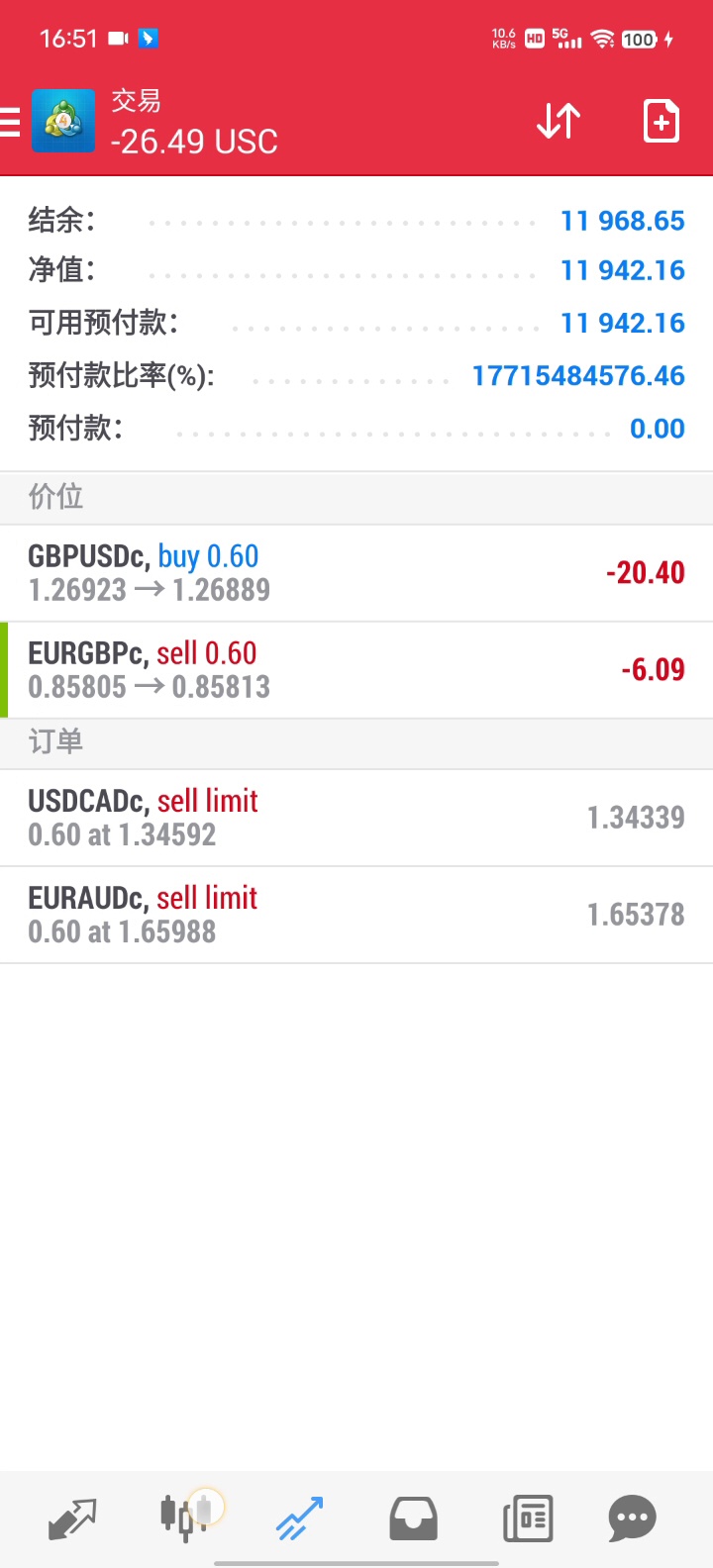
Task: Open the EURGBPc sell position
Action: [356, 670]
